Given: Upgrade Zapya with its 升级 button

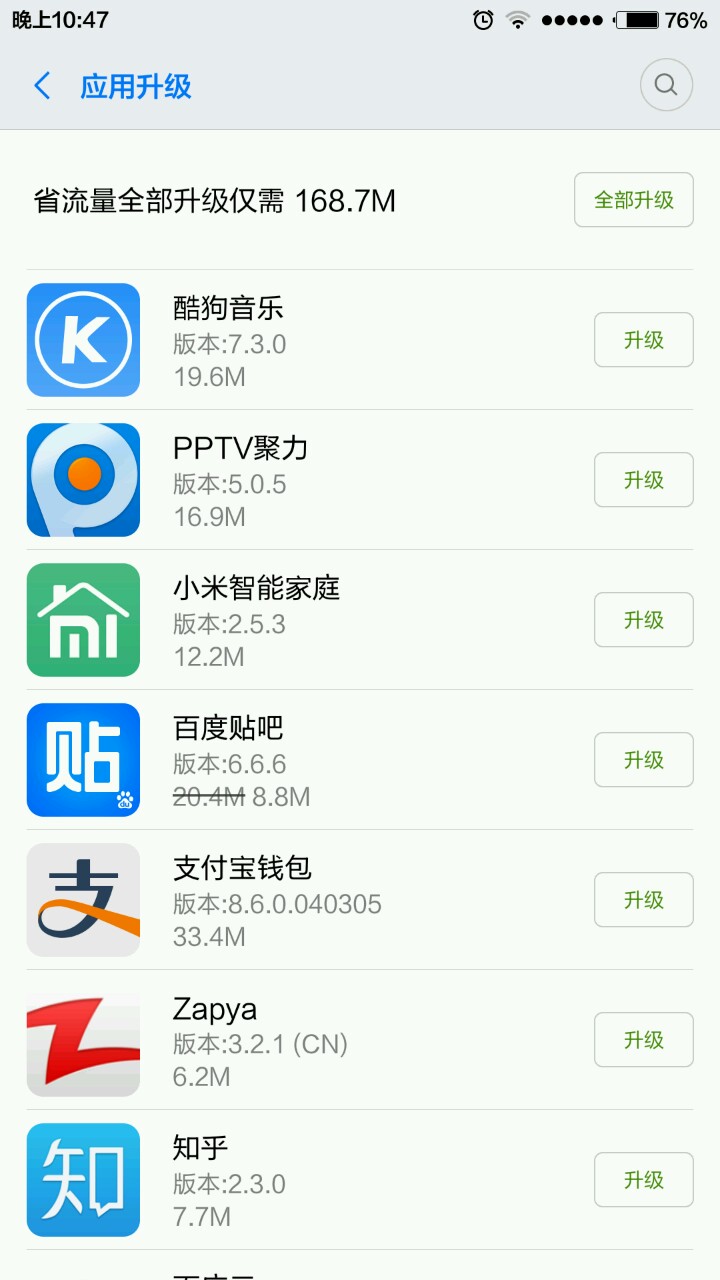Looking at the screenshot, I should [x=643, y=1040].
